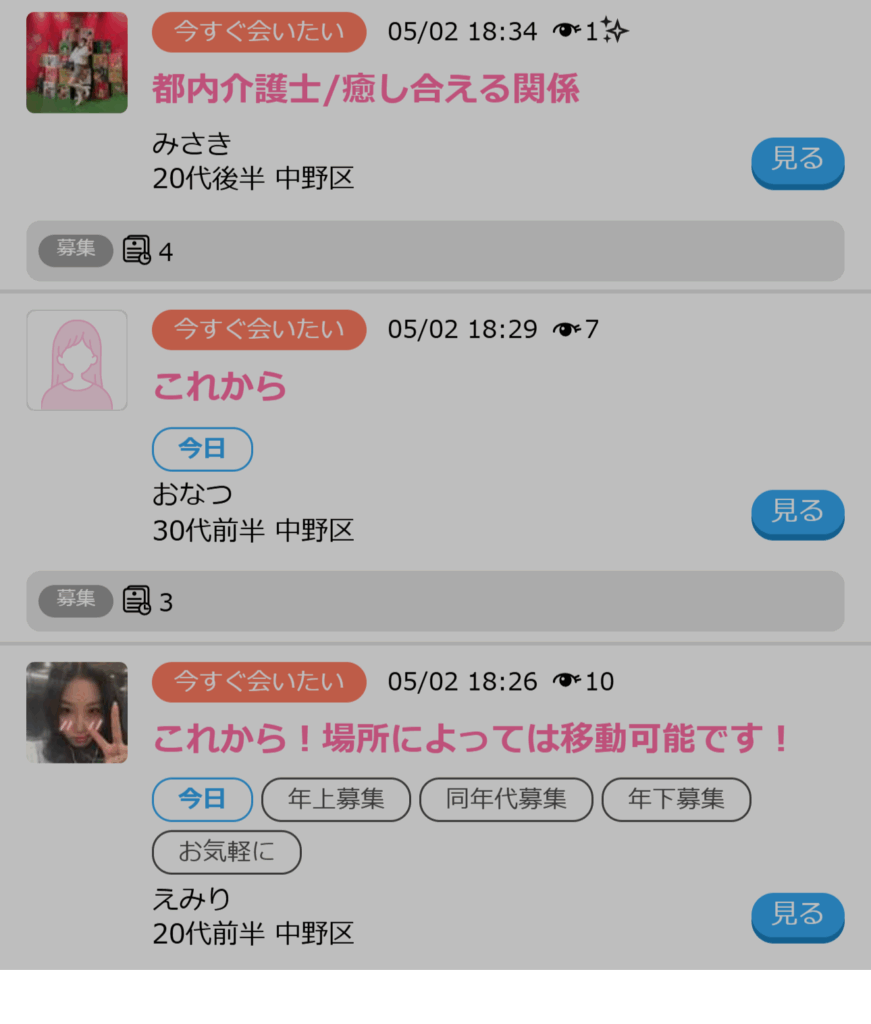Viewport: 871px width, 1024px height.
Task: Select the お気軽に tag
Action: tap(226, 852)
